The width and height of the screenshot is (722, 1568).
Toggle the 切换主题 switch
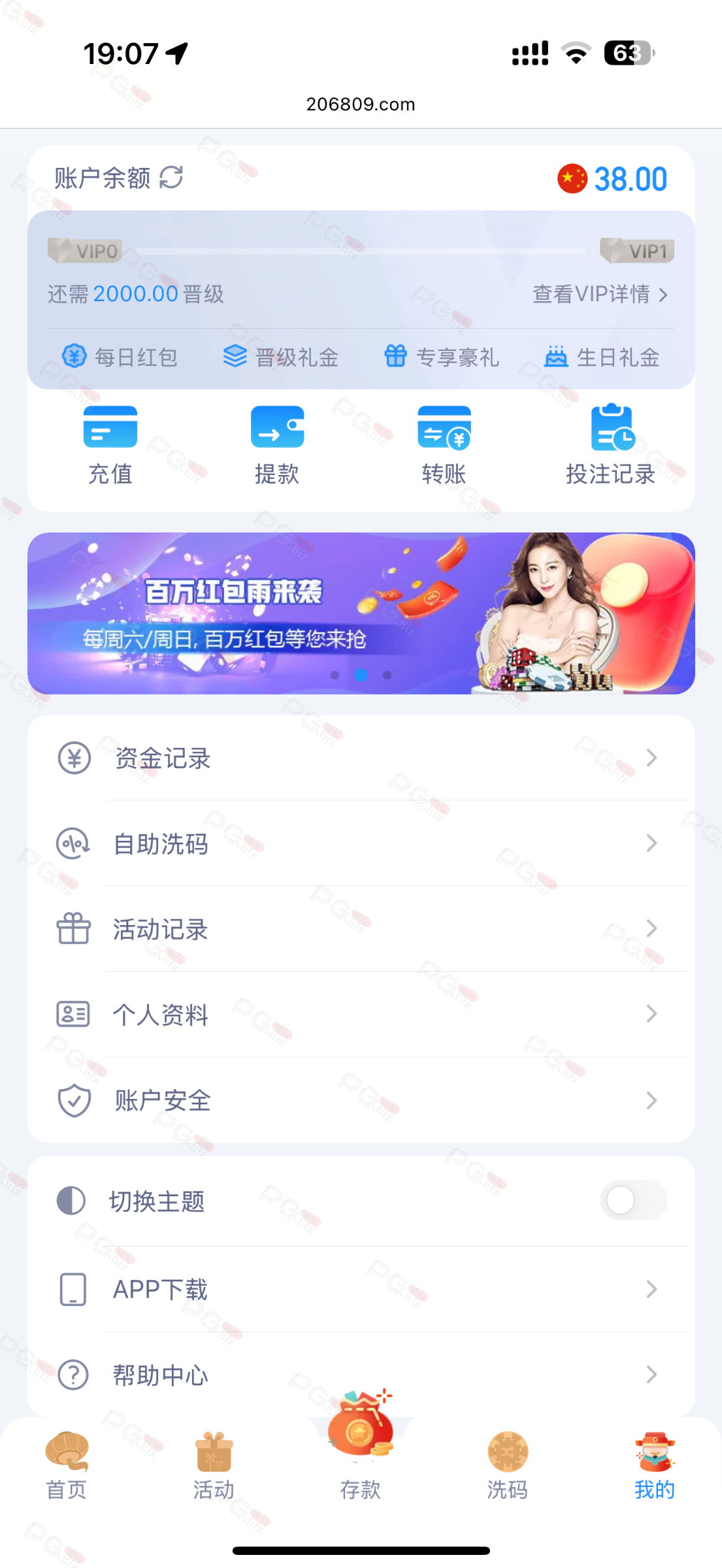(632, 1200)
